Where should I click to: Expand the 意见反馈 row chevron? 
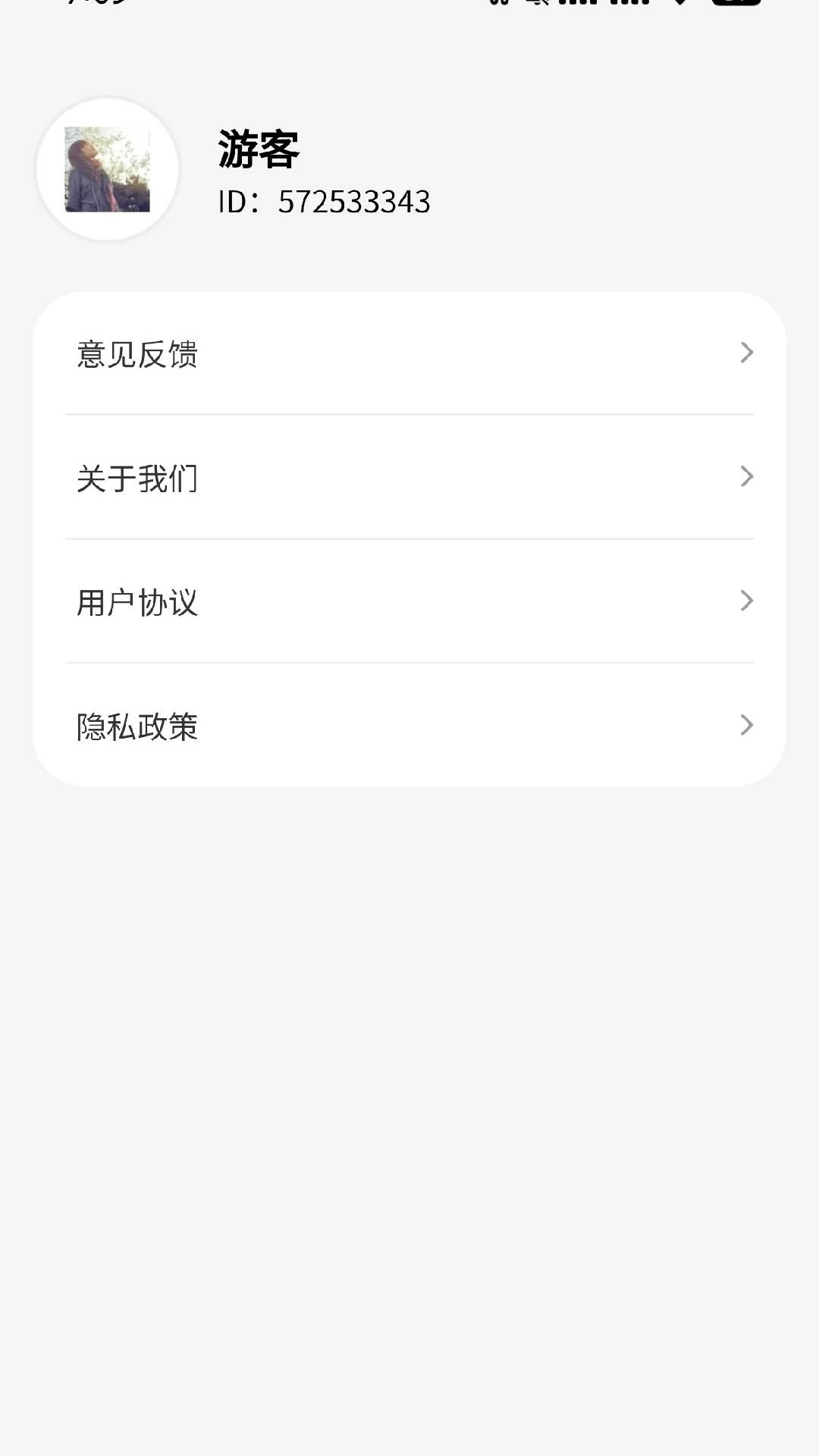click(748, 352)
